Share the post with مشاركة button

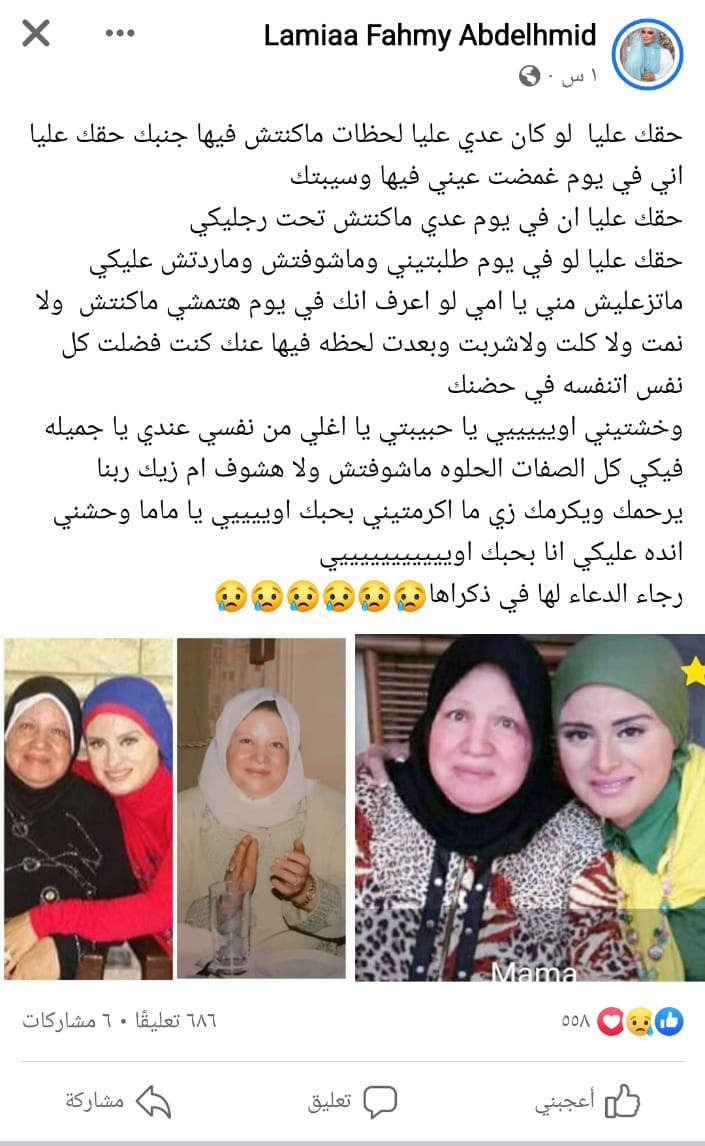coord(118,1101)
